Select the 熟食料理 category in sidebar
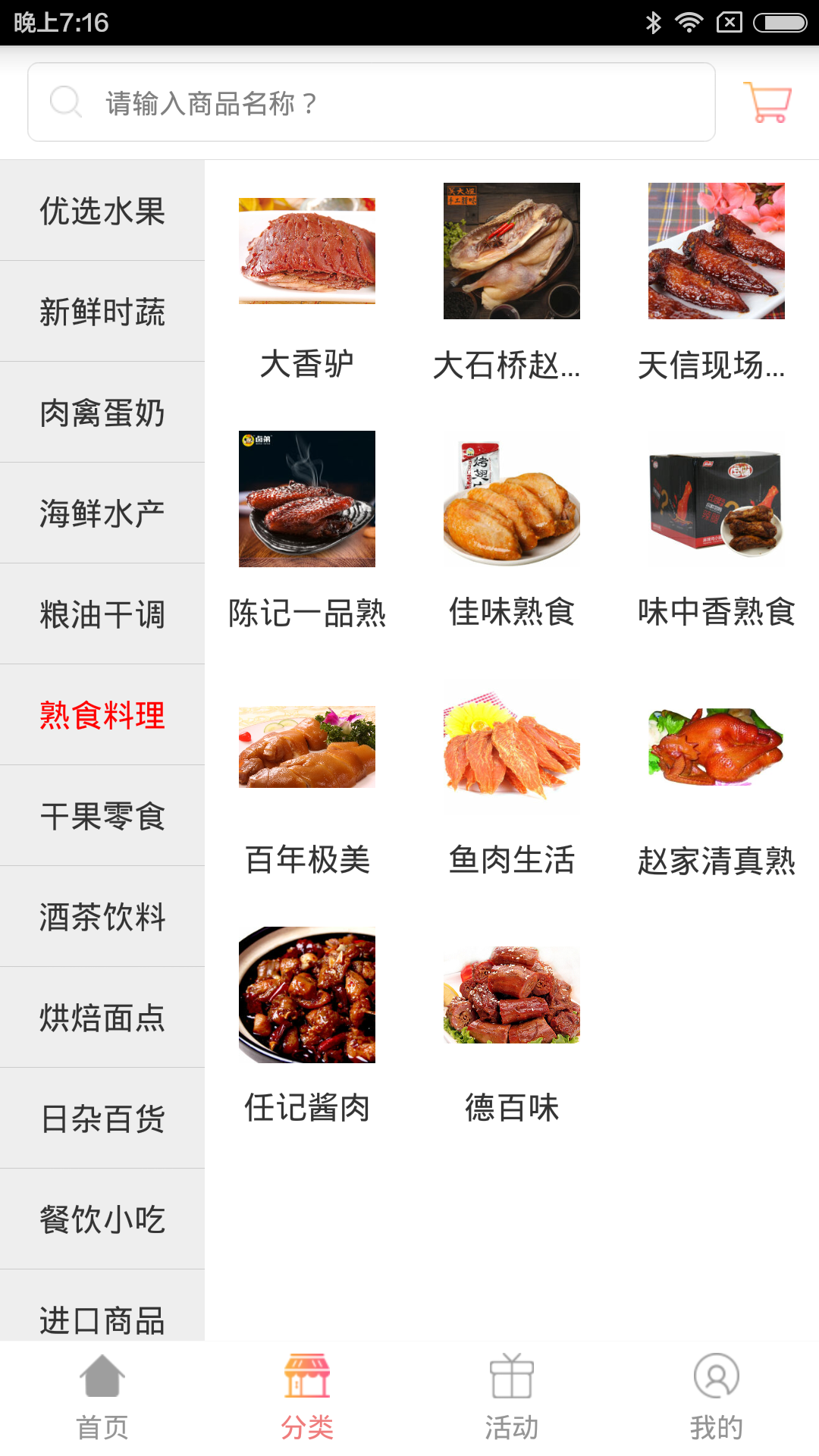The image size is (819, 1456). pos(102,714)
